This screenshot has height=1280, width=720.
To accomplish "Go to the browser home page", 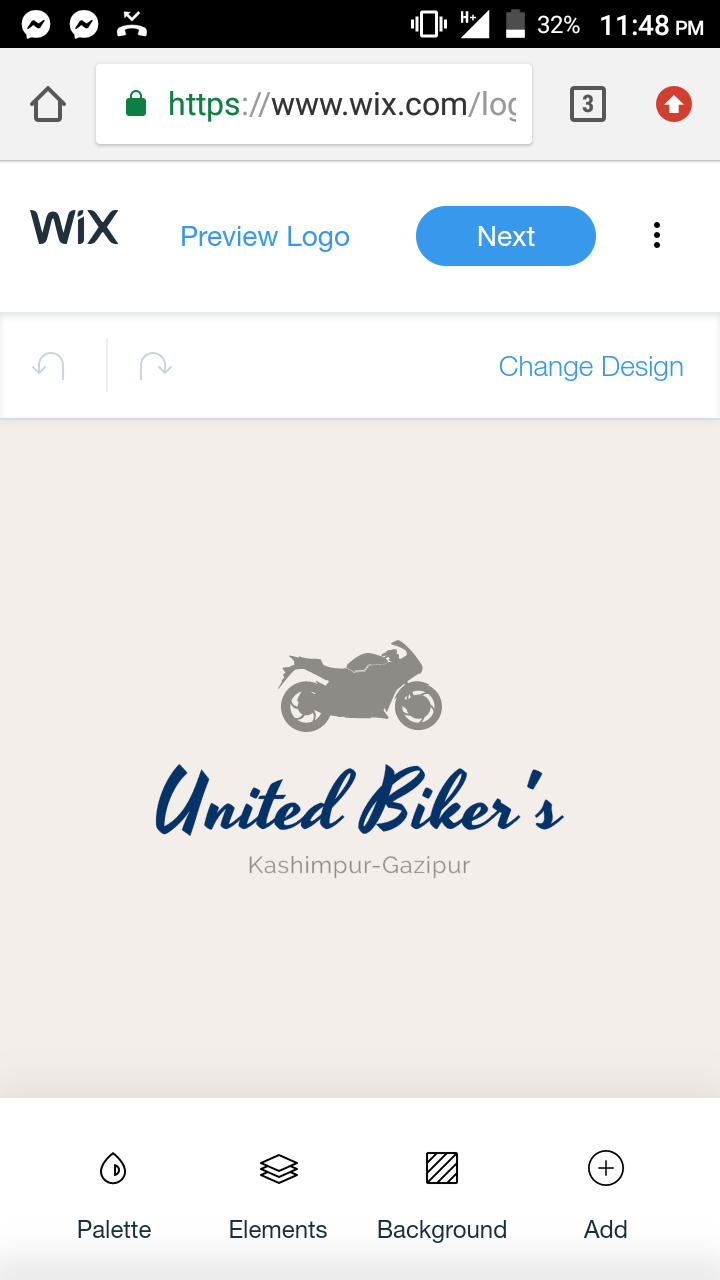I will tap(48, 104).
